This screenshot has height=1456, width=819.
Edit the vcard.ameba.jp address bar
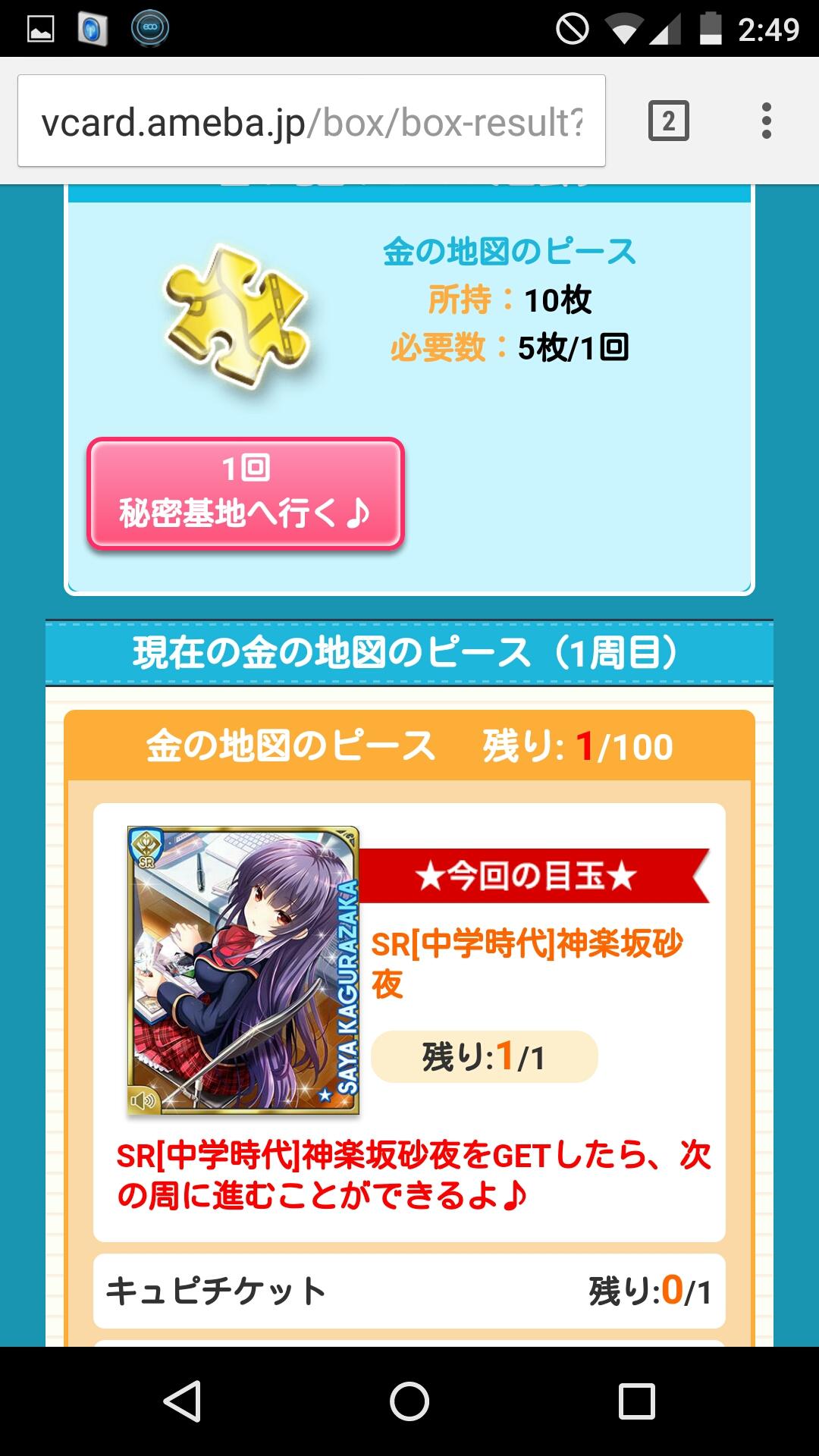(x=311, y=121)
